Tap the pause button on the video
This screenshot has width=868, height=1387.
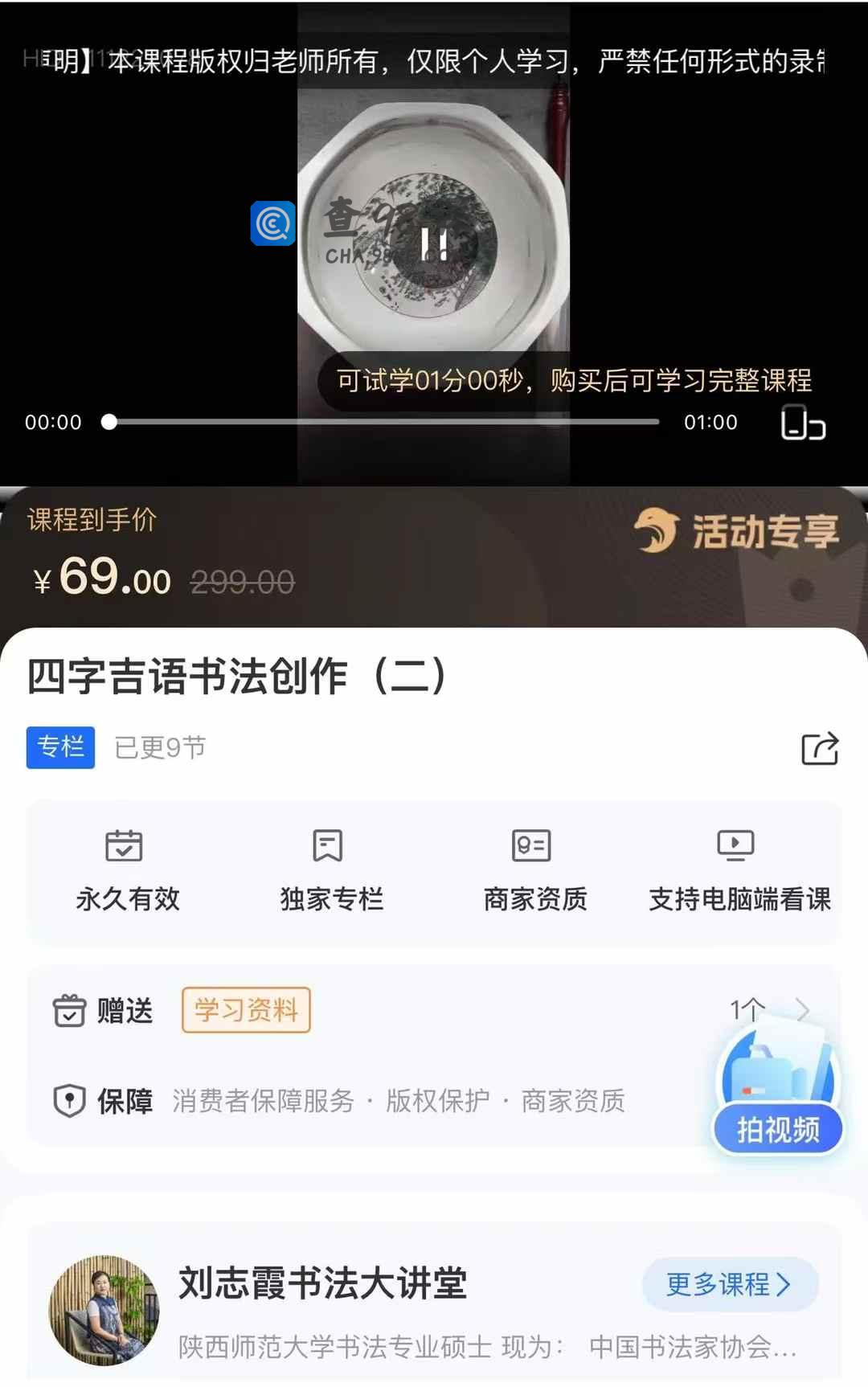434,243
